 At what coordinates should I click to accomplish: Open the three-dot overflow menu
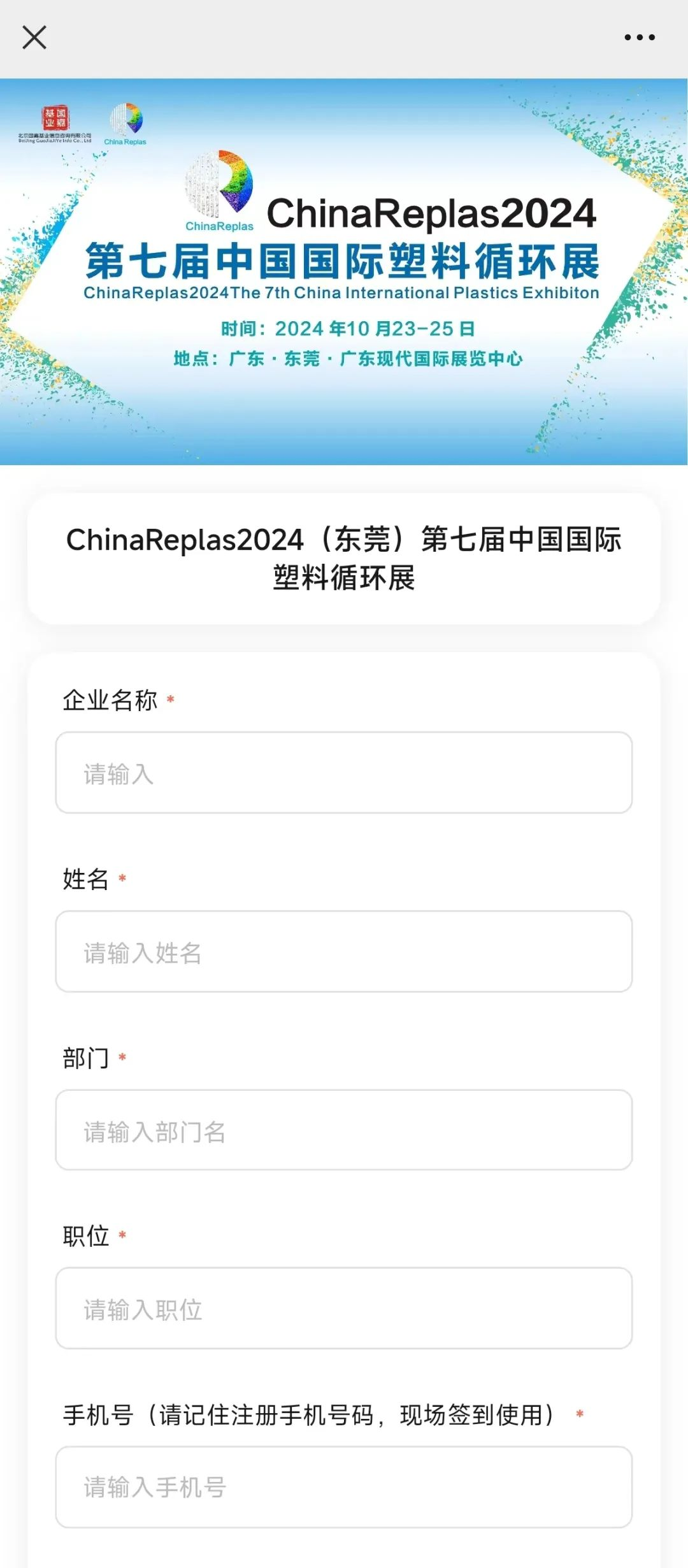pos(640,38)
